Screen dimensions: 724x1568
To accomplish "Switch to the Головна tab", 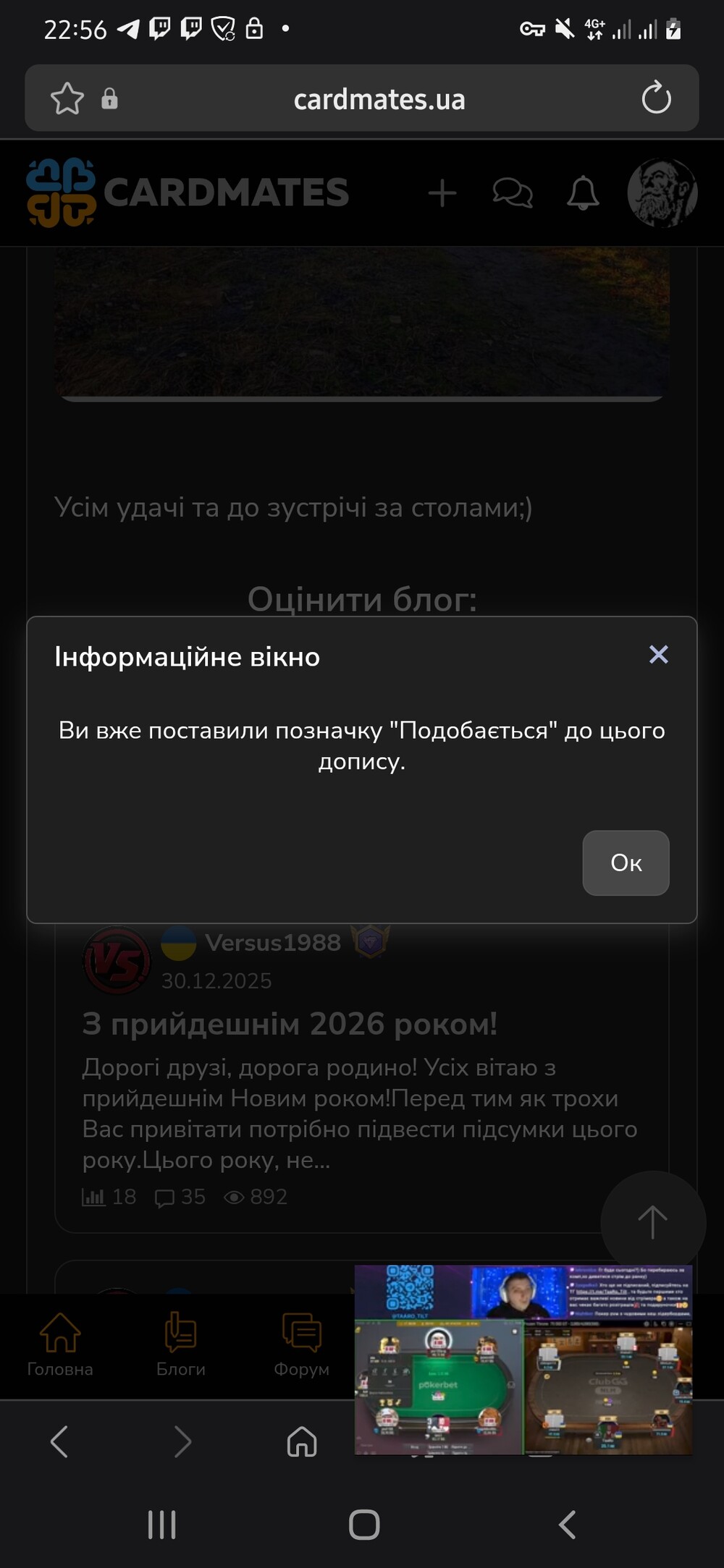I will [x=60, y=1344].
